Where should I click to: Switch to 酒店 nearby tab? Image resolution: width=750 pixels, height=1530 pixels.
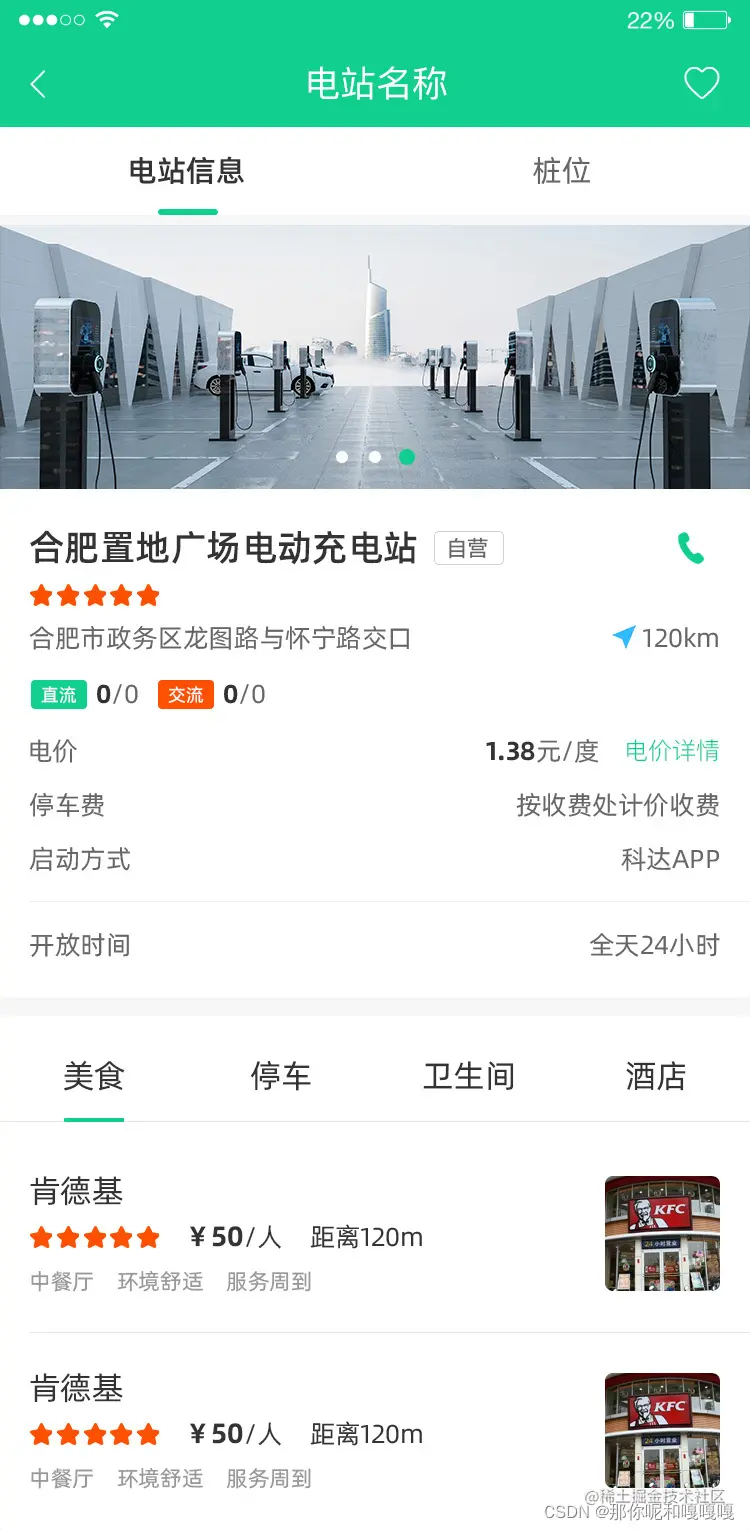coord(655,1076)
